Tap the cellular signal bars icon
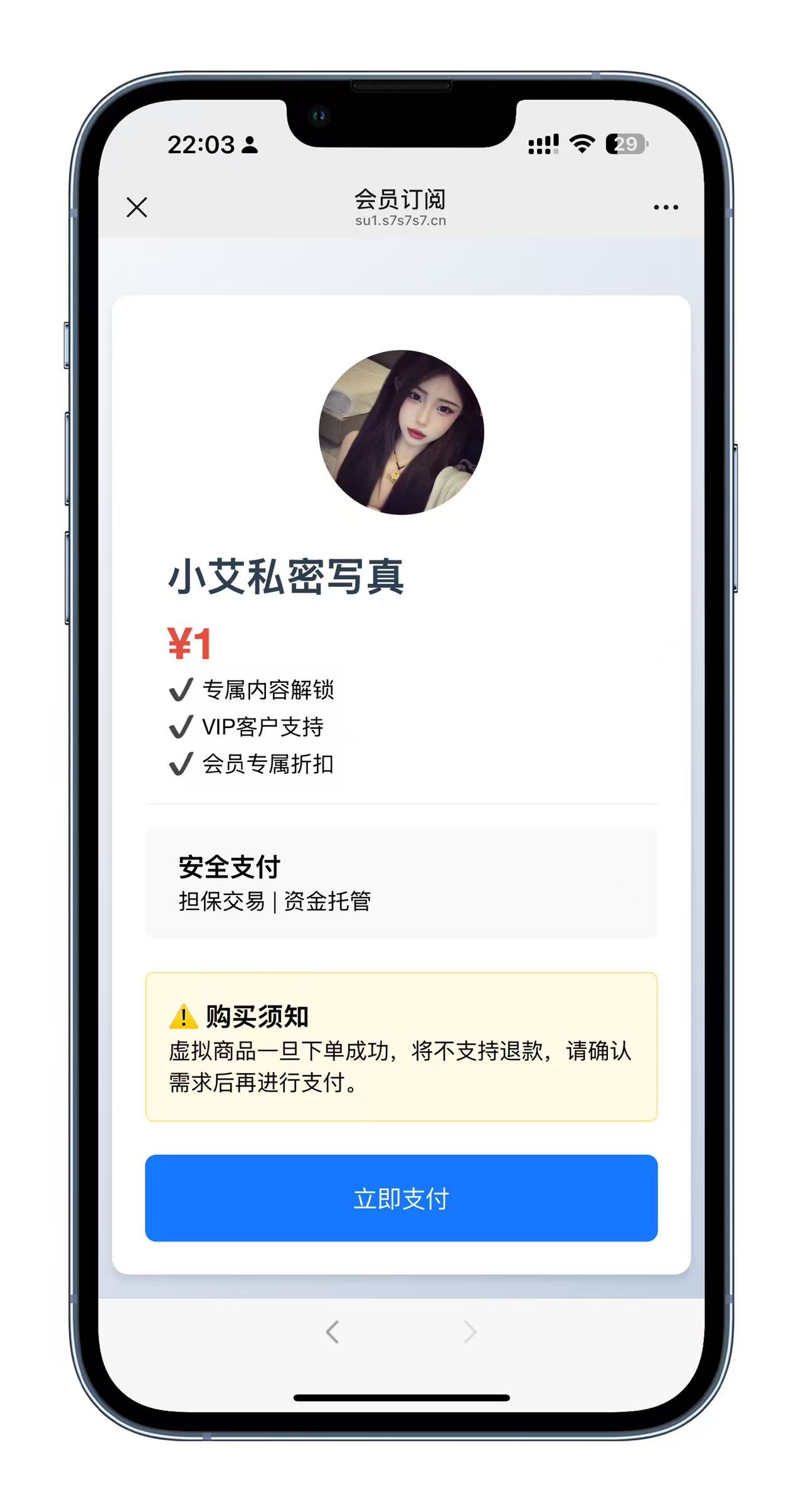The image size is (803, 1512). 543,143
